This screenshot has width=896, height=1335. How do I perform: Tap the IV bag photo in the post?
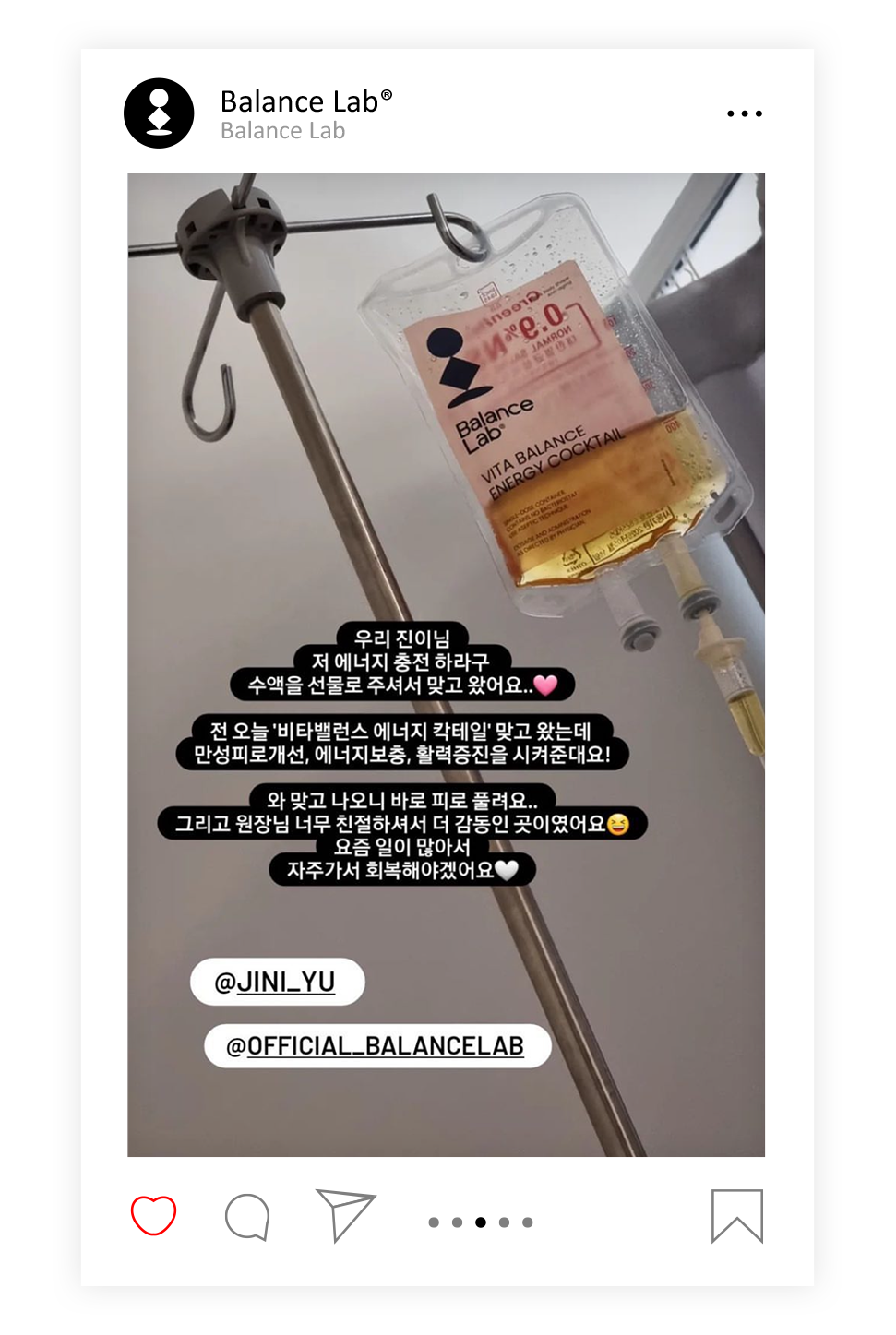pos(544,415)
